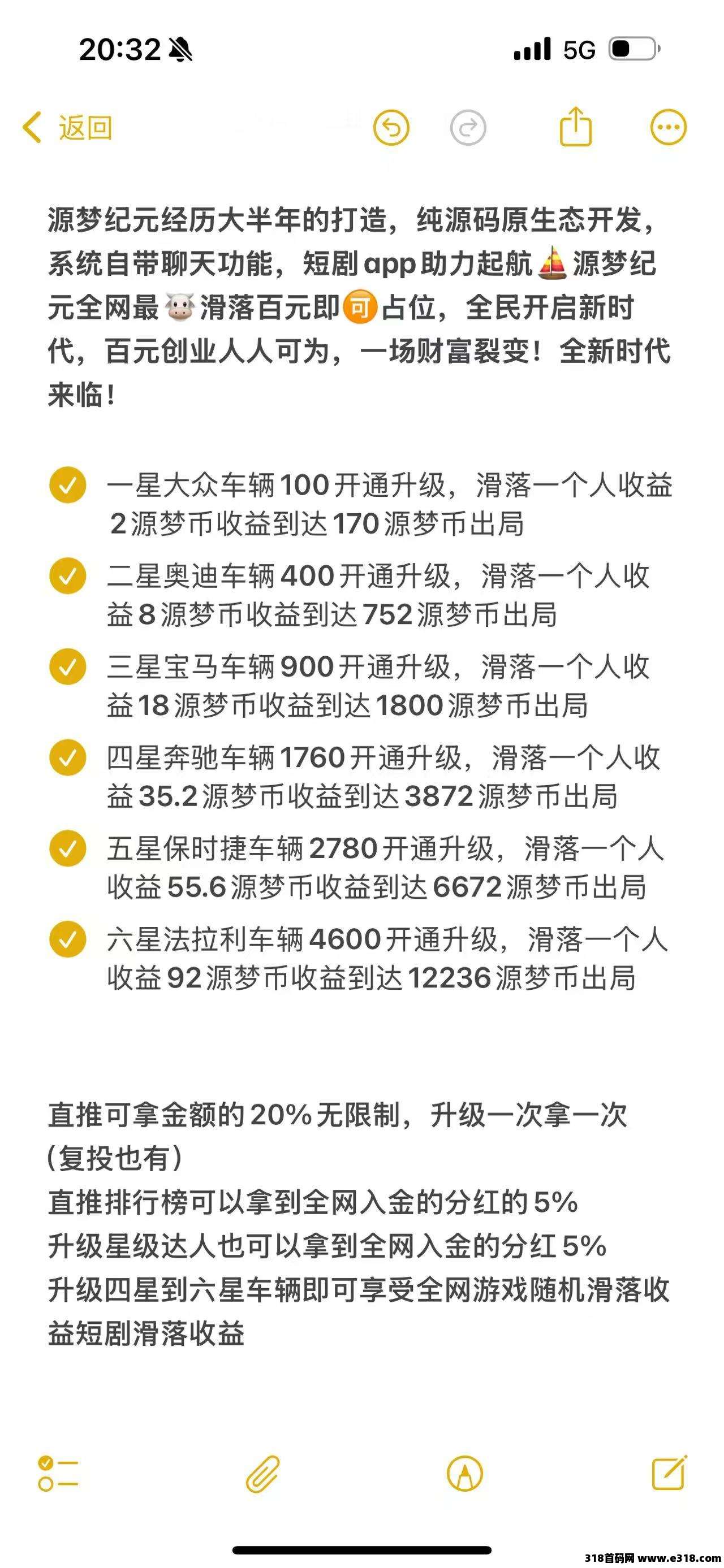This screenshot has width=724, height=1568.
Task: Toggle the 六星法拉利车辆 checkbox
Action: 67,939
